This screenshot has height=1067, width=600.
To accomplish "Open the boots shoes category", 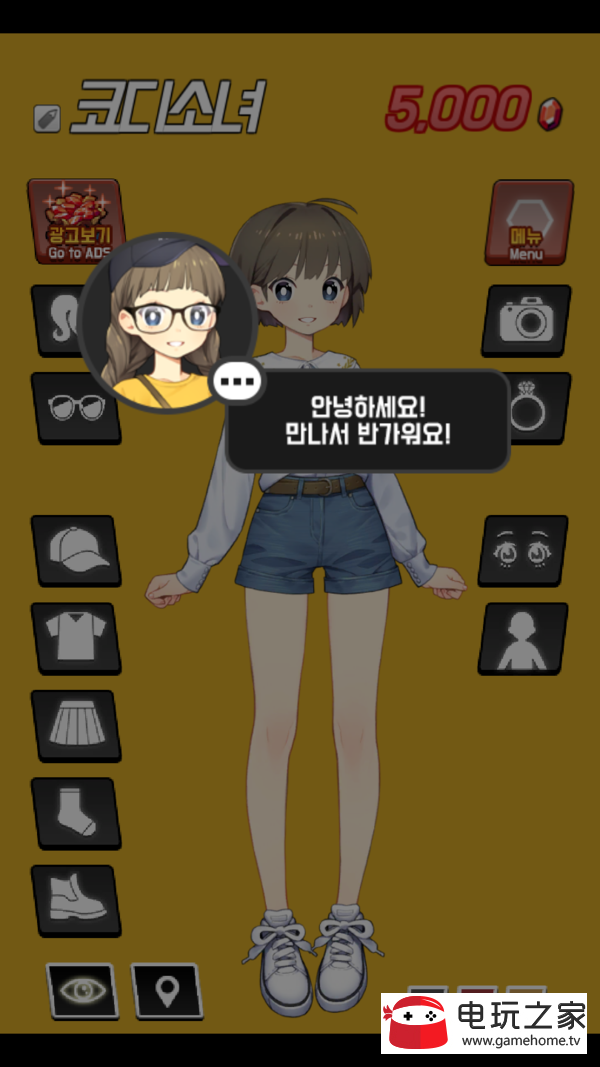I will pyautogui.click(x=76, y=899).
